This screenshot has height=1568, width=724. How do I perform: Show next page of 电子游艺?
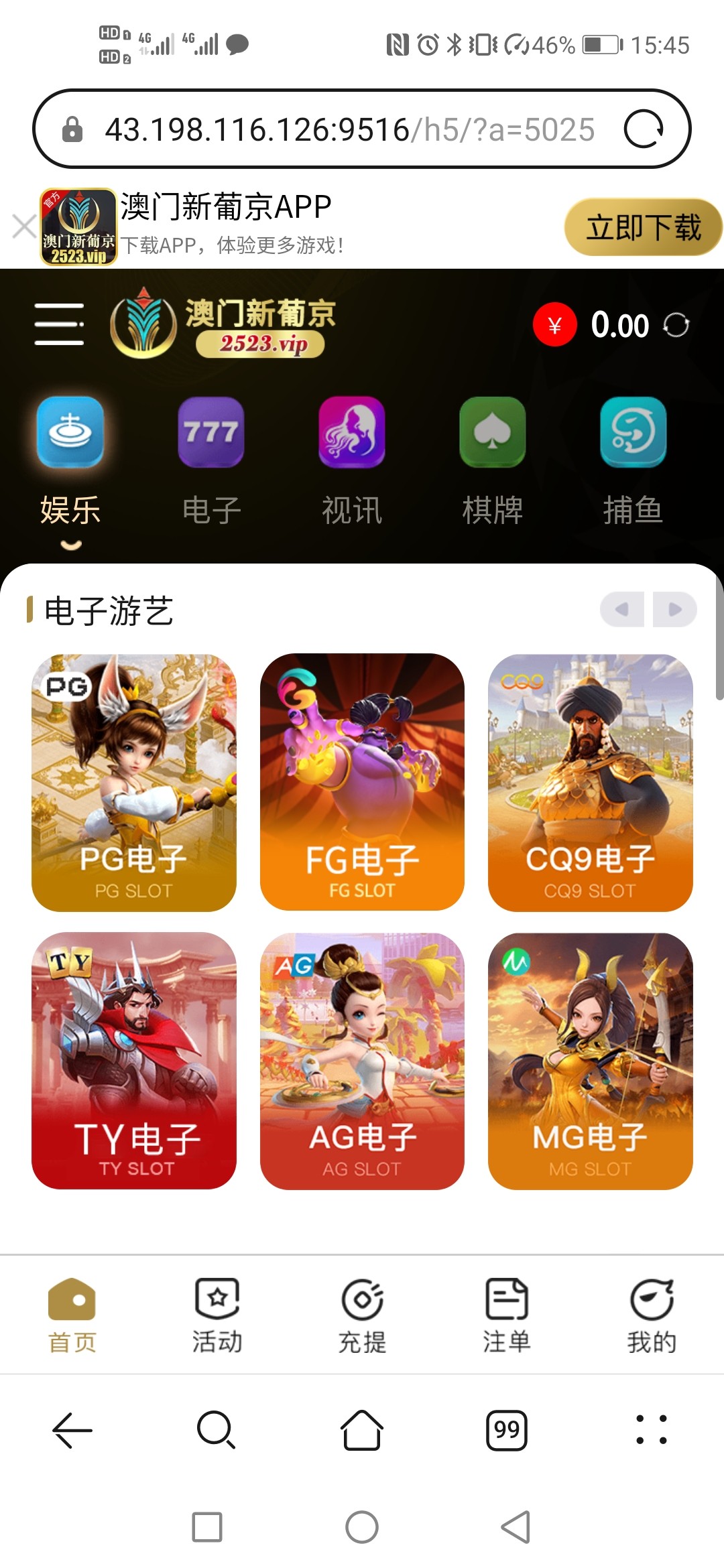674,609
